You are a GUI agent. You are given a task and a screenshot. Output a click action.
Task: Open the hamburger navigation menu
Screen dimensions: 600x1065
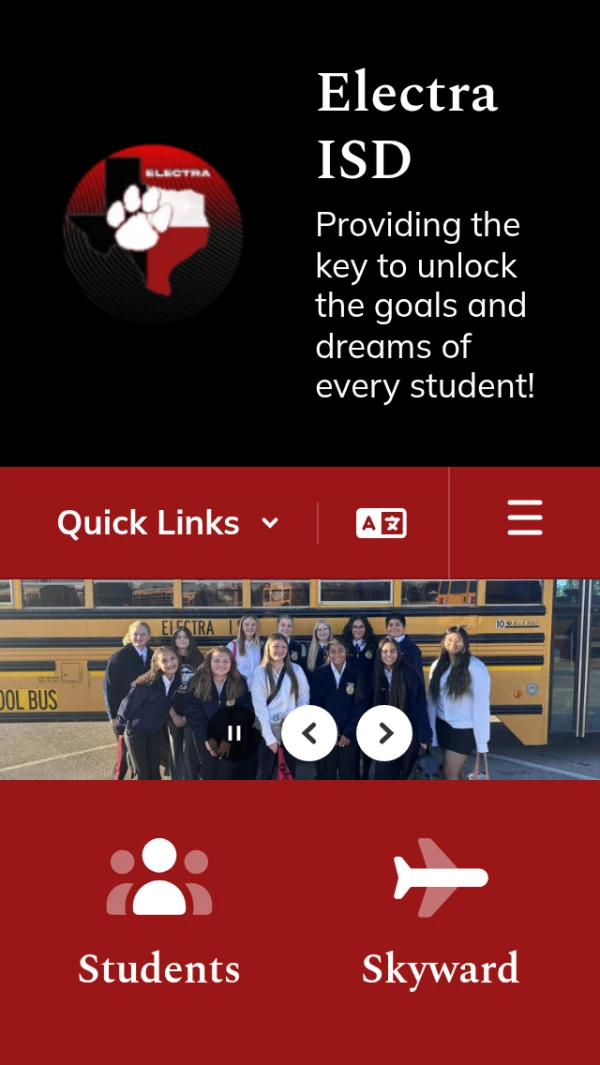pos(524,518)
